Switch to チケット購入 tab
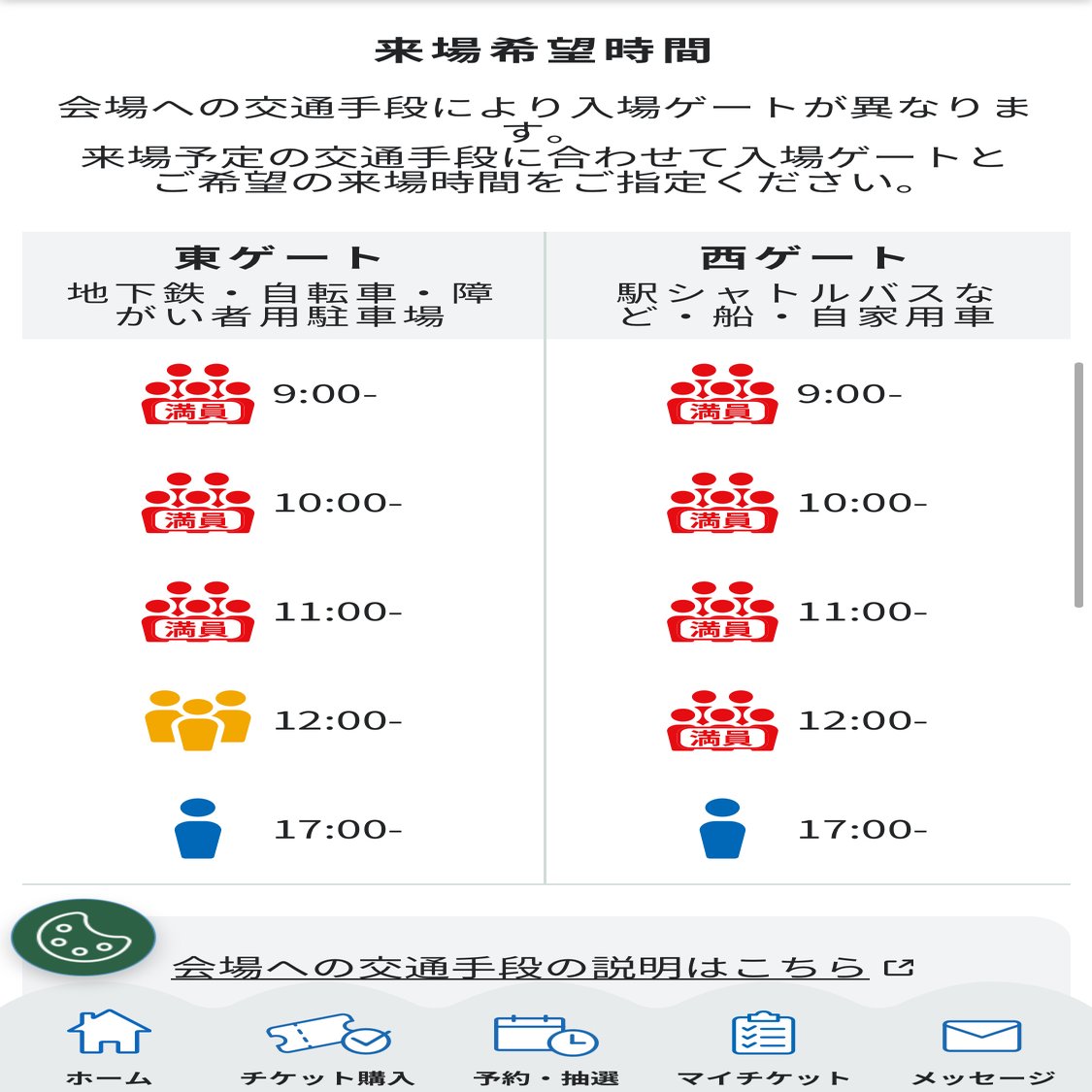Image resolution: width=1092 pixels, height=1092 pixels. (327, 1046)
